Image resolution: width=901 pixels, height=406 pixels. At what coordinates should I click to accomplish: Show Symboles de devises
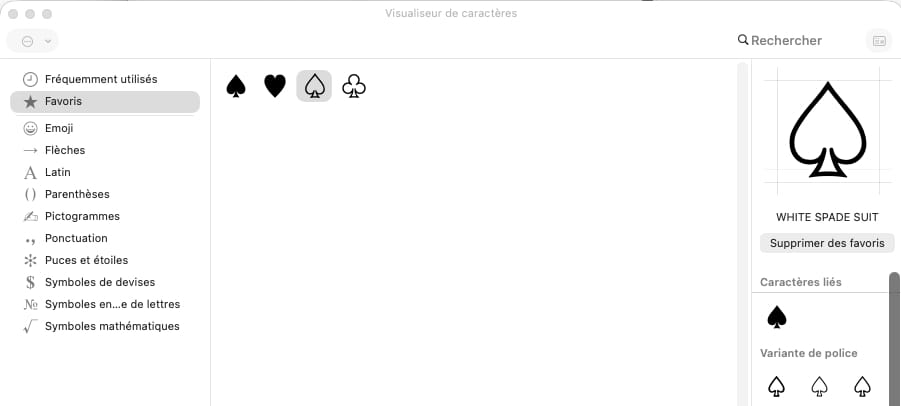(x=99, y=282)
